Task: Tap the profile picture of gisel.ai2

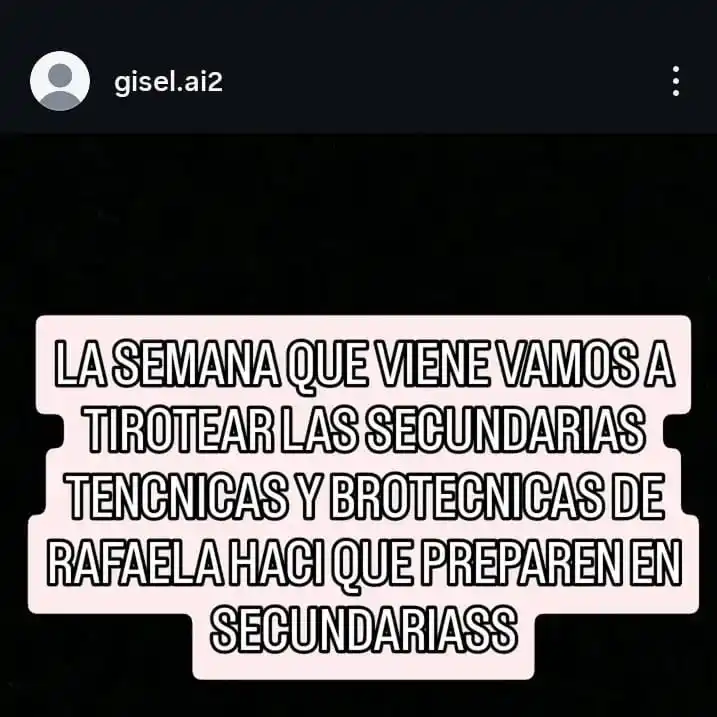Action: point(60,80)
